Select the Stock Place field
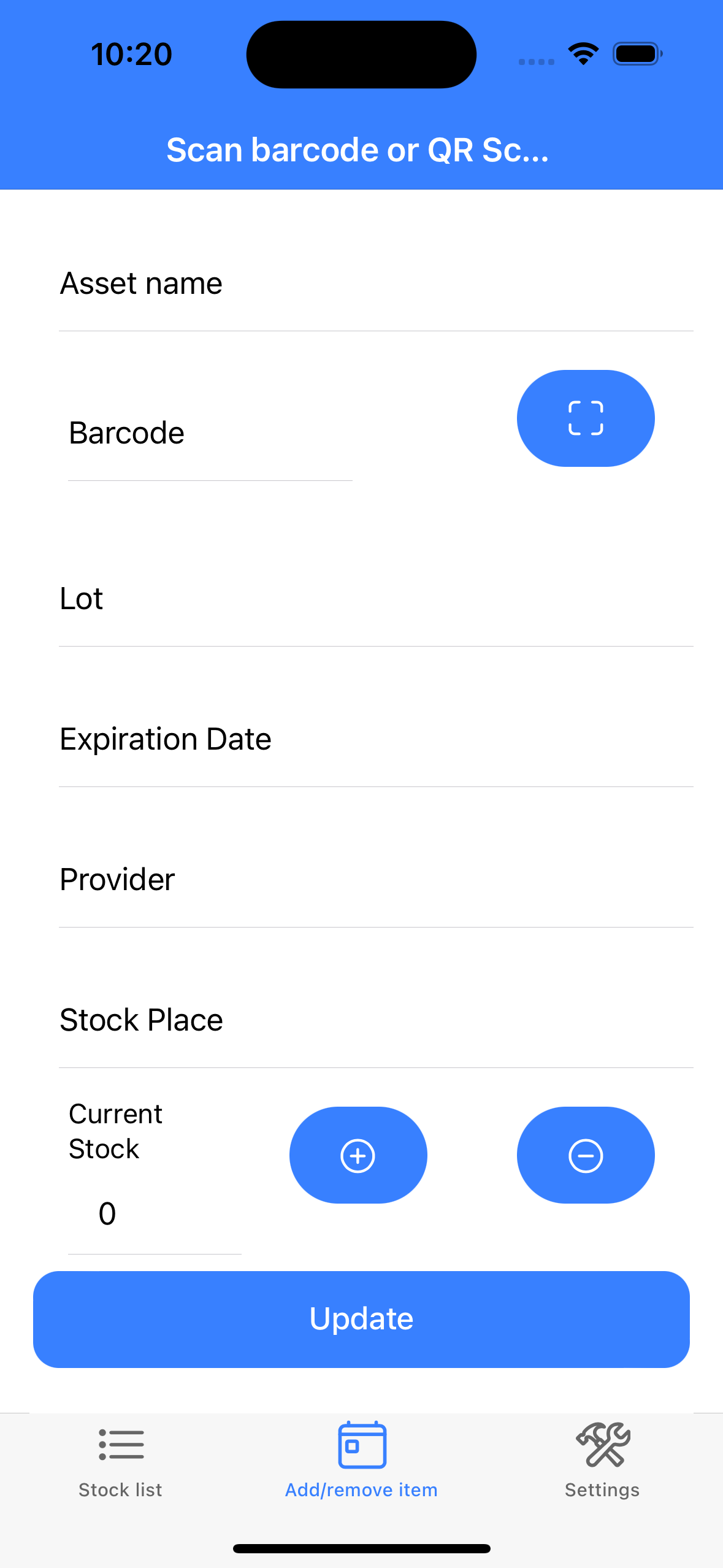Viewport: 723px width, 1568px height. 375,1021
